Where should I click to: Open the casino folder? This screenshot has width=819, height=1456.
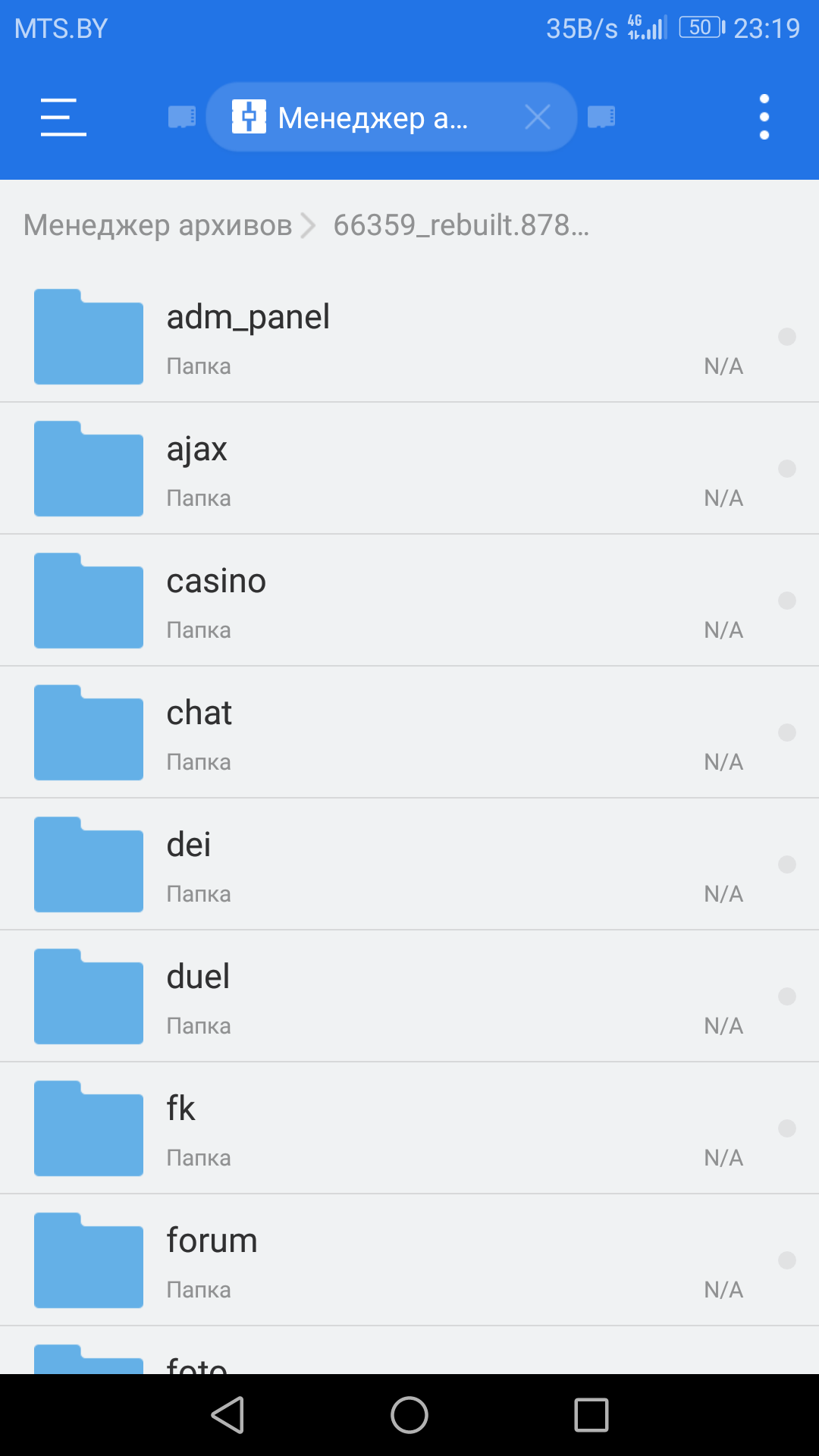(x=409, y=601)
